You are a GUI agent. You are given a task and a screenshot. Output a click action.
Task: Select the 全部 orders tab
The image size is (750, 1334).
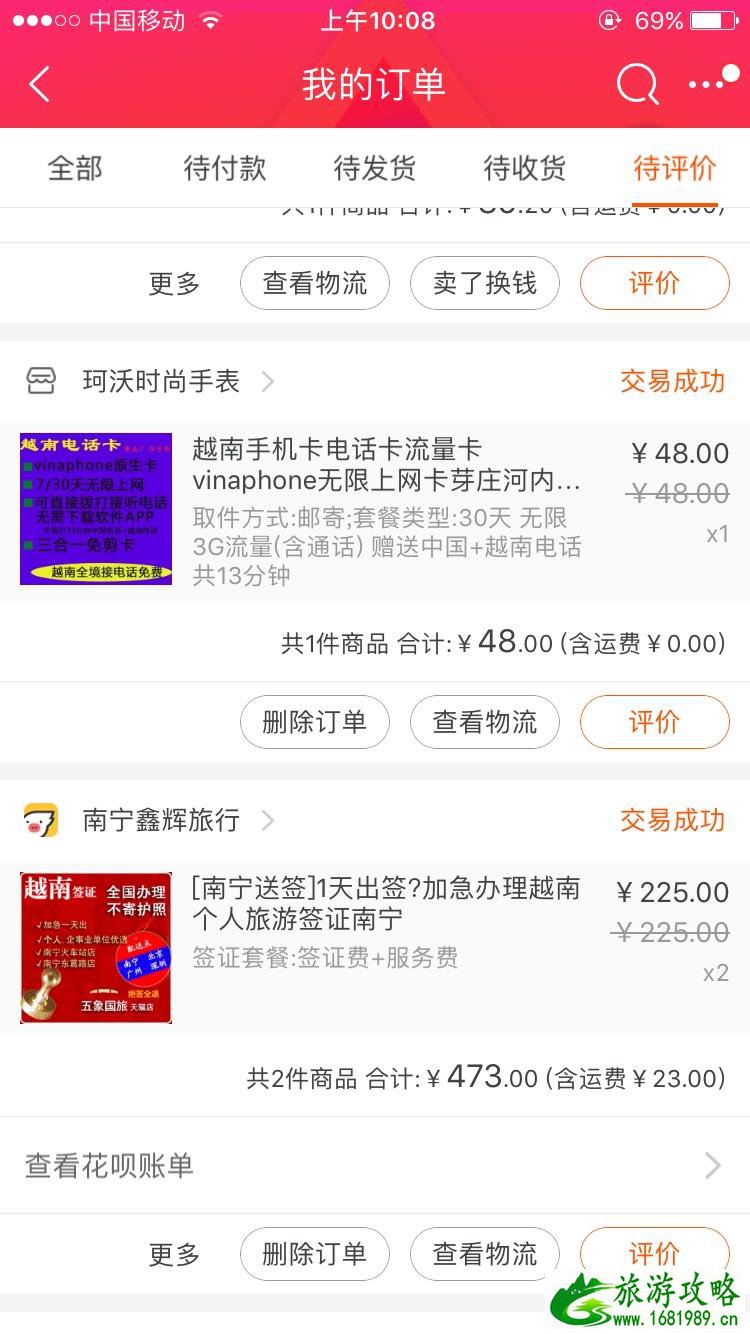73,168
